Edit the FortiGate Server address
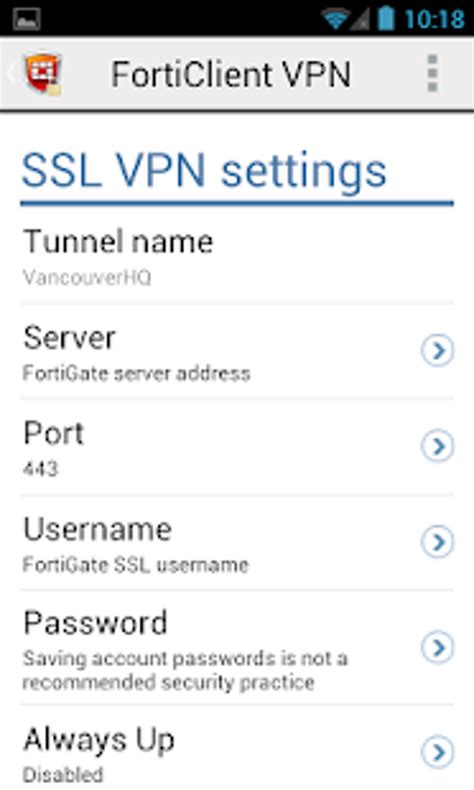 click(x=237, y=352)
